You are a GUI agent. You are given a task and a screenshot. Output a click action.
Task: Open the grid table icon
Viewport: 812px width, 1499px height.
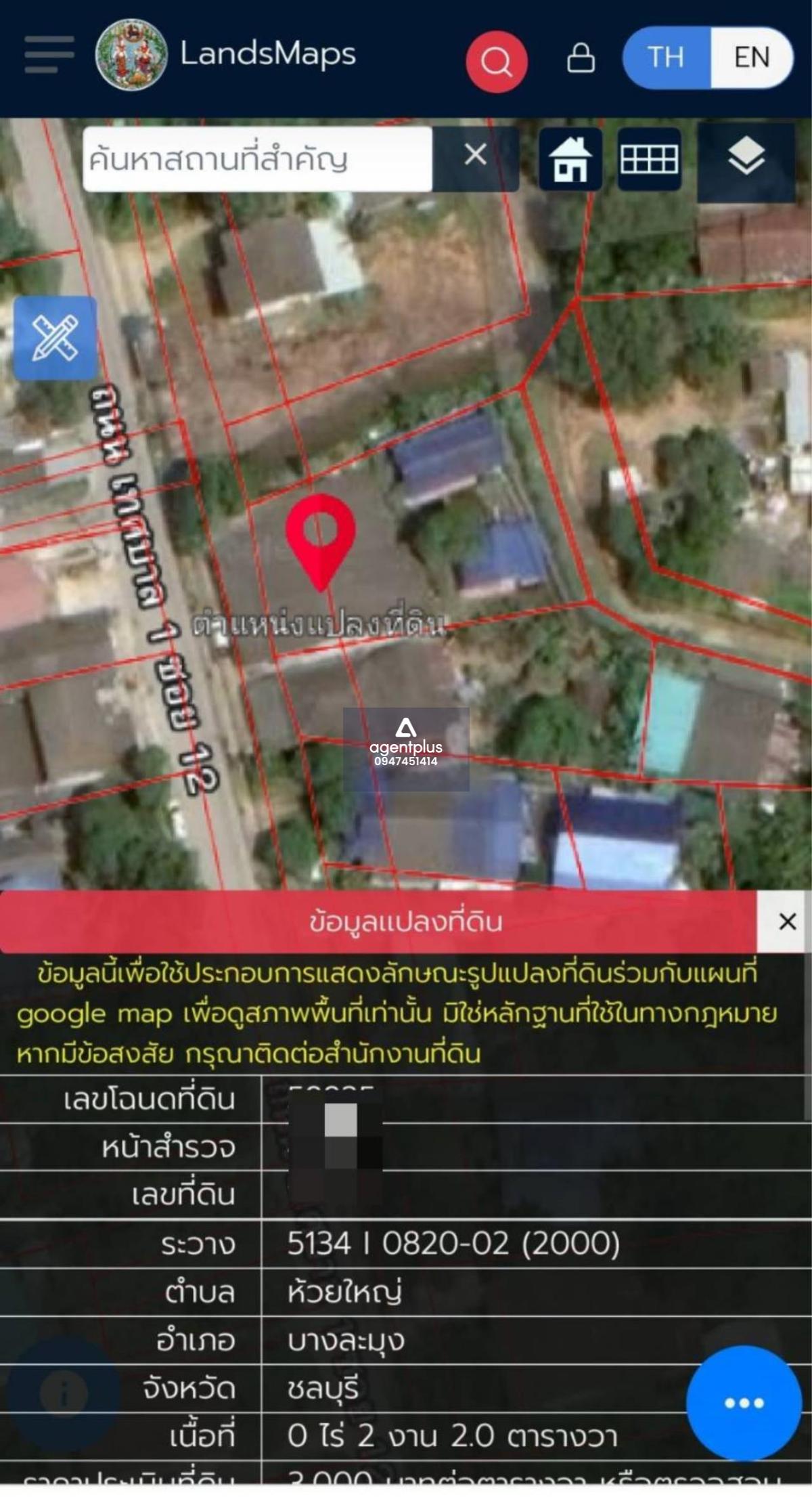click(649, 160)
